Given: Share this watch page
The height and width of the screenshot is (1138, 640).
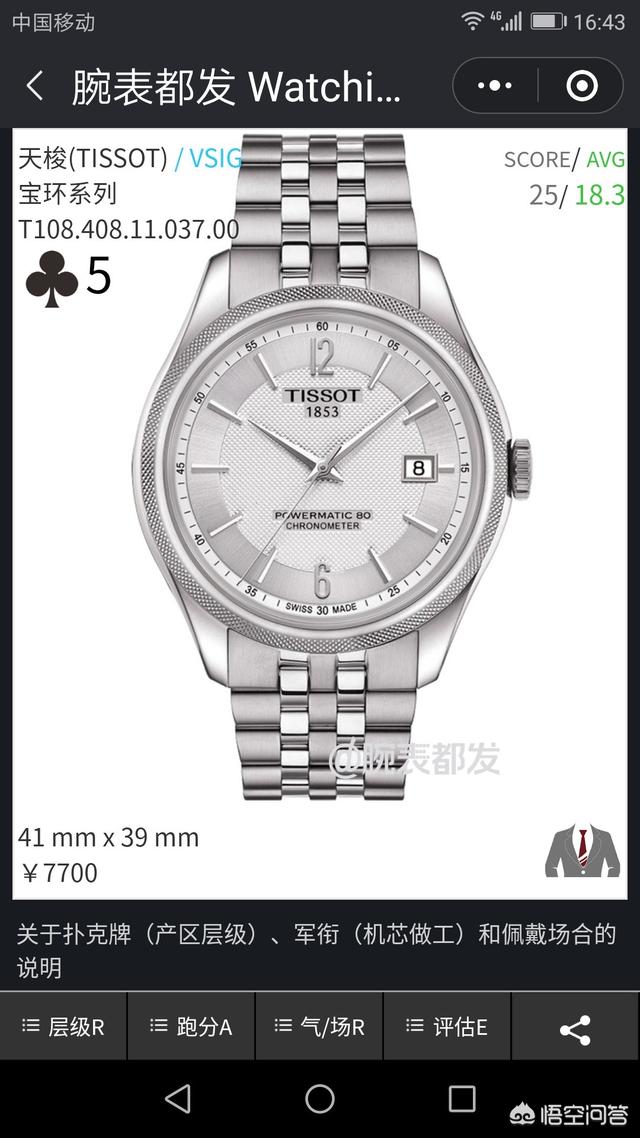Looking at the screenshot, I should pyautogui.click(x=575, y=1028).
